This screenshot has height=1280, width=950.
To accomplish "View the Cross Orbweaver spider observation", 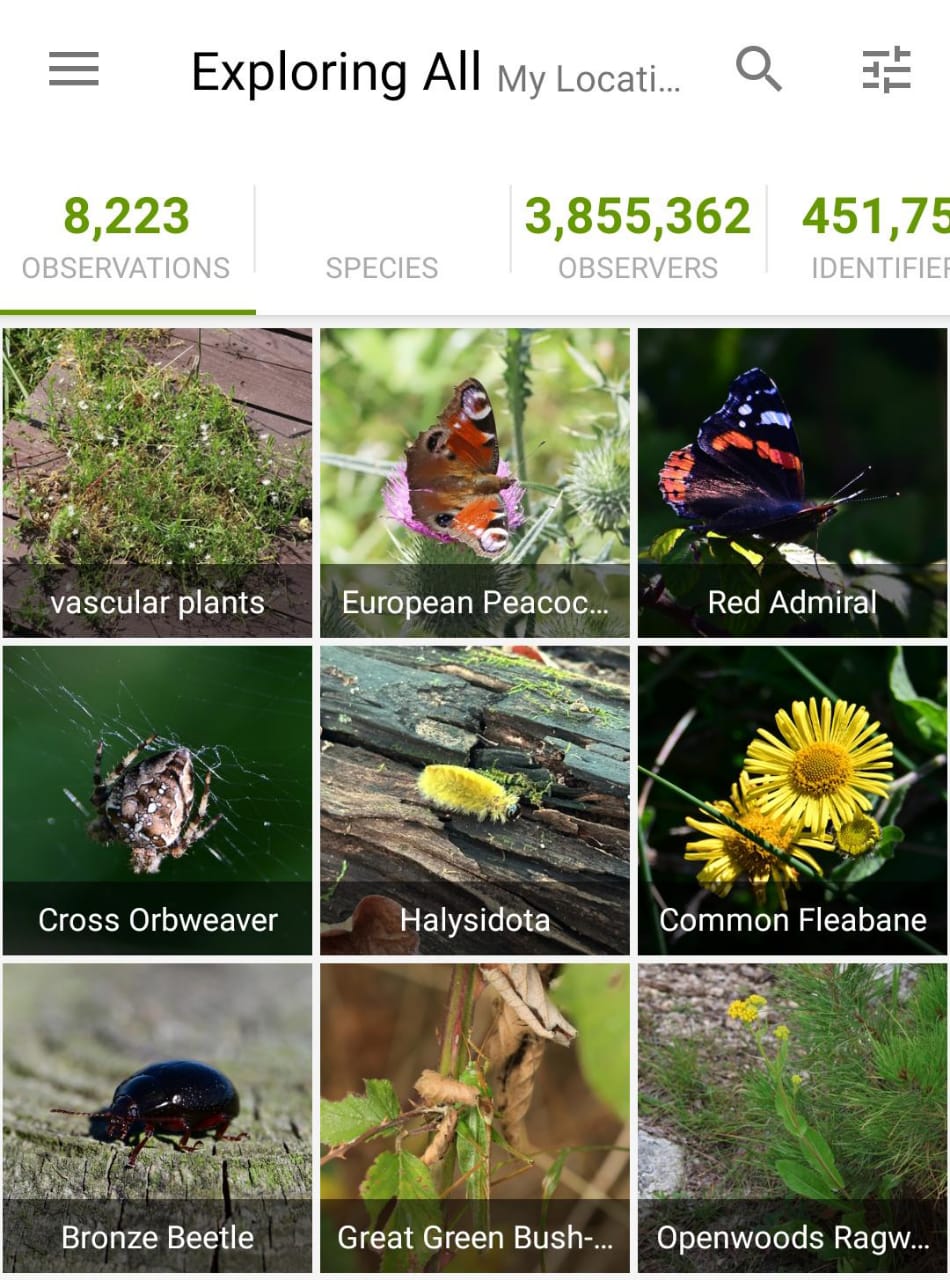I will 157,800.
